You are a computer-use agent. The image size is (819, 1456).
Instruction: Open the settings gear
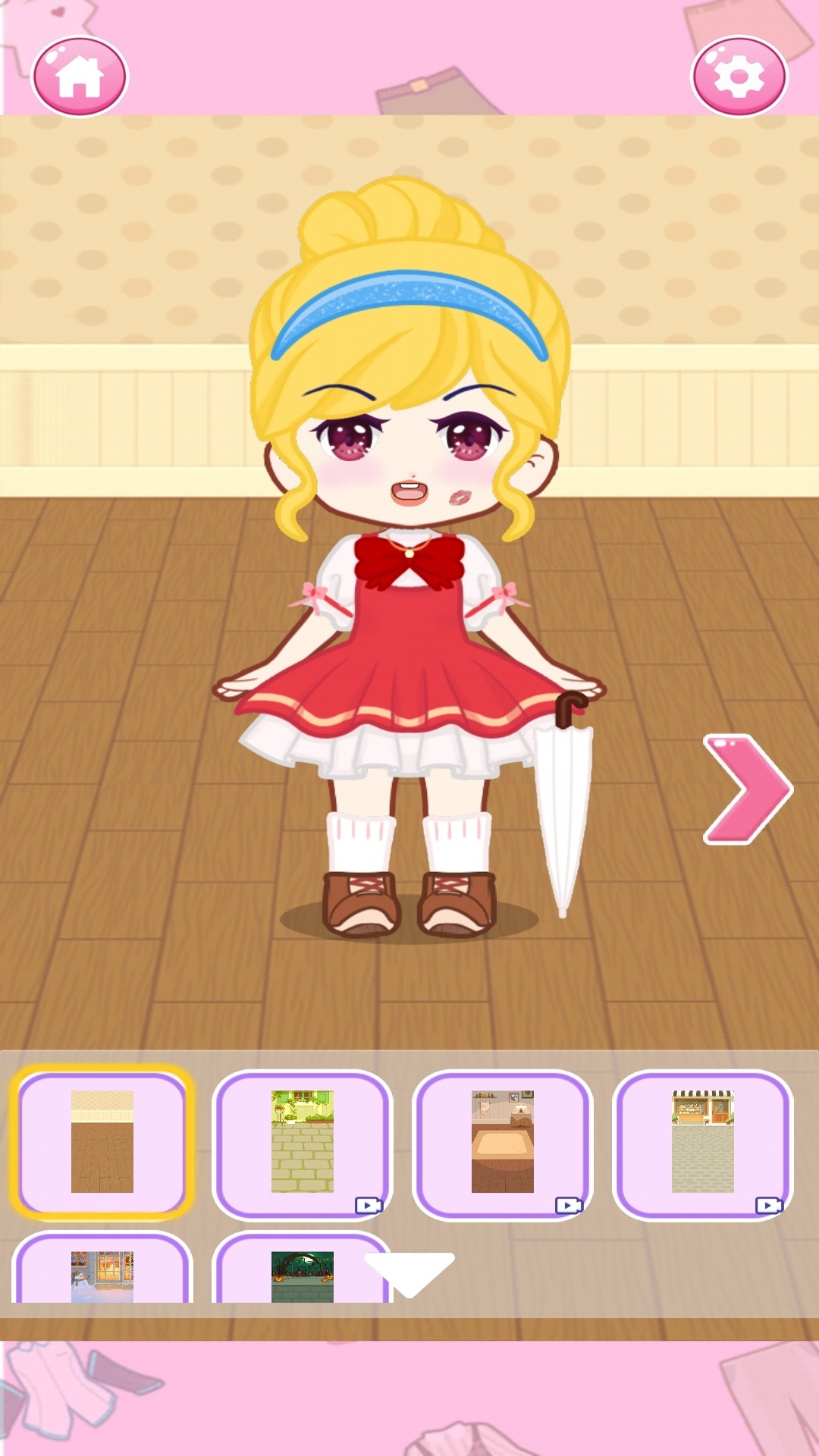pyautogui.click(x=739, y=77)
